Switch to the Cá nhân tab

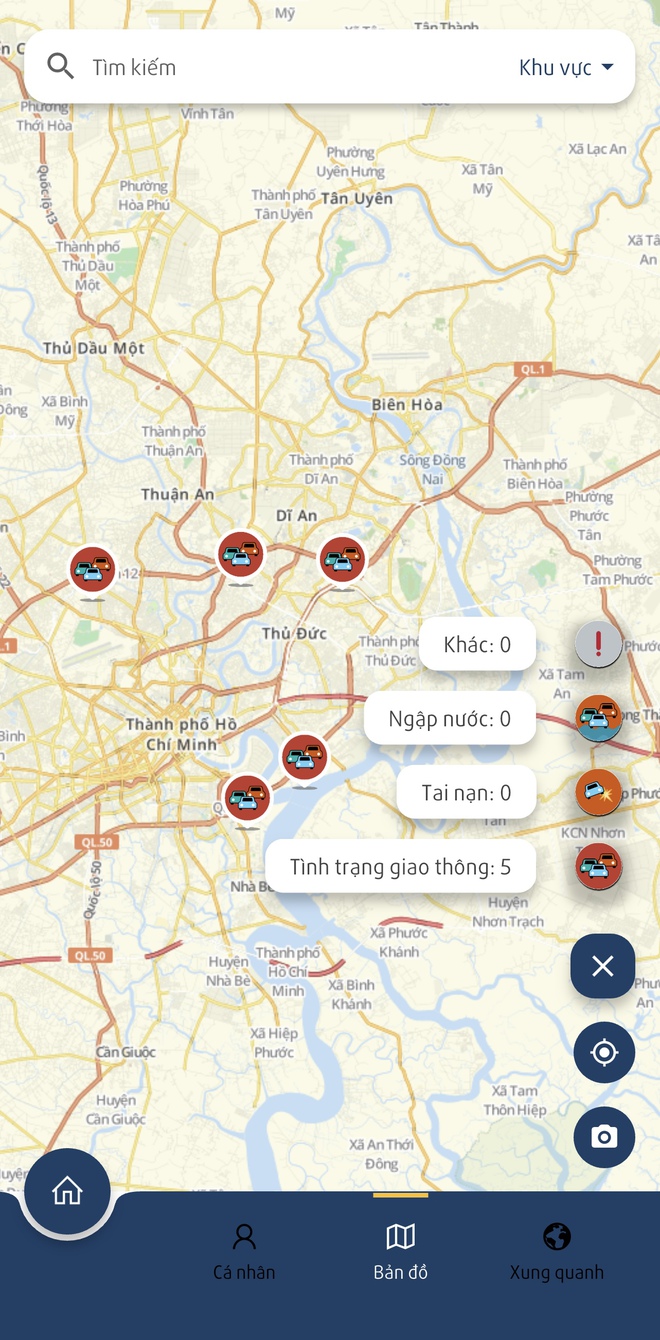click(x=244, y=1251)
